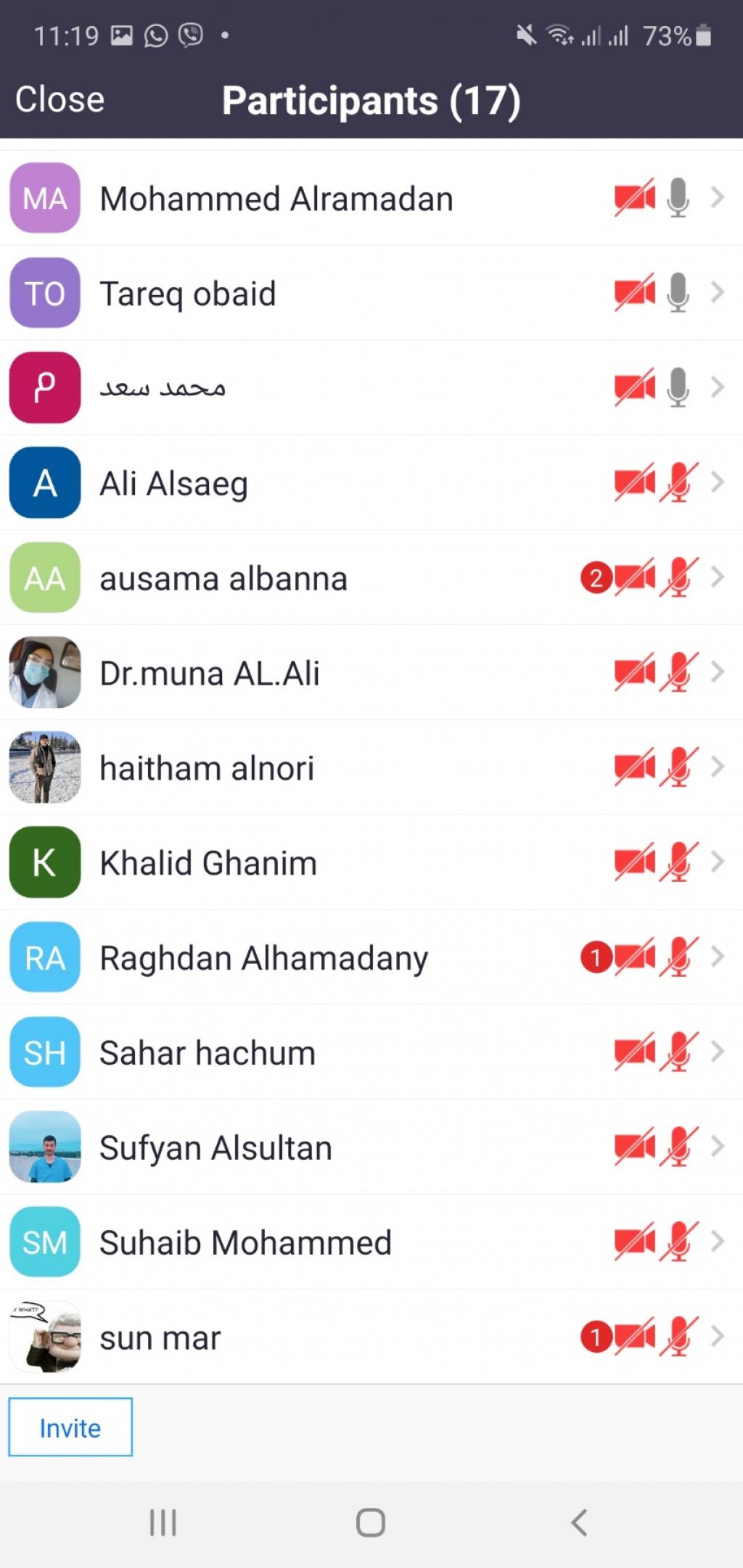This screenshot has height=1568, width=743.
Task: Open ausama albanna's participant row
Action: [x=223, y=579]
